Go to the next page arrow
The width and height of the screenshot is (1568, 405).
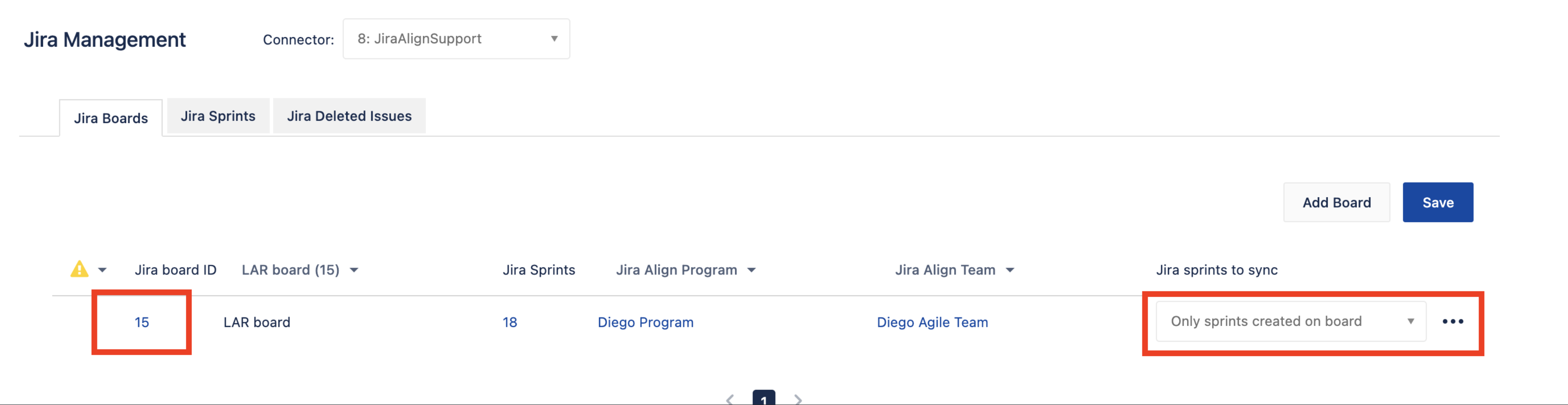(x=797, y=400)
